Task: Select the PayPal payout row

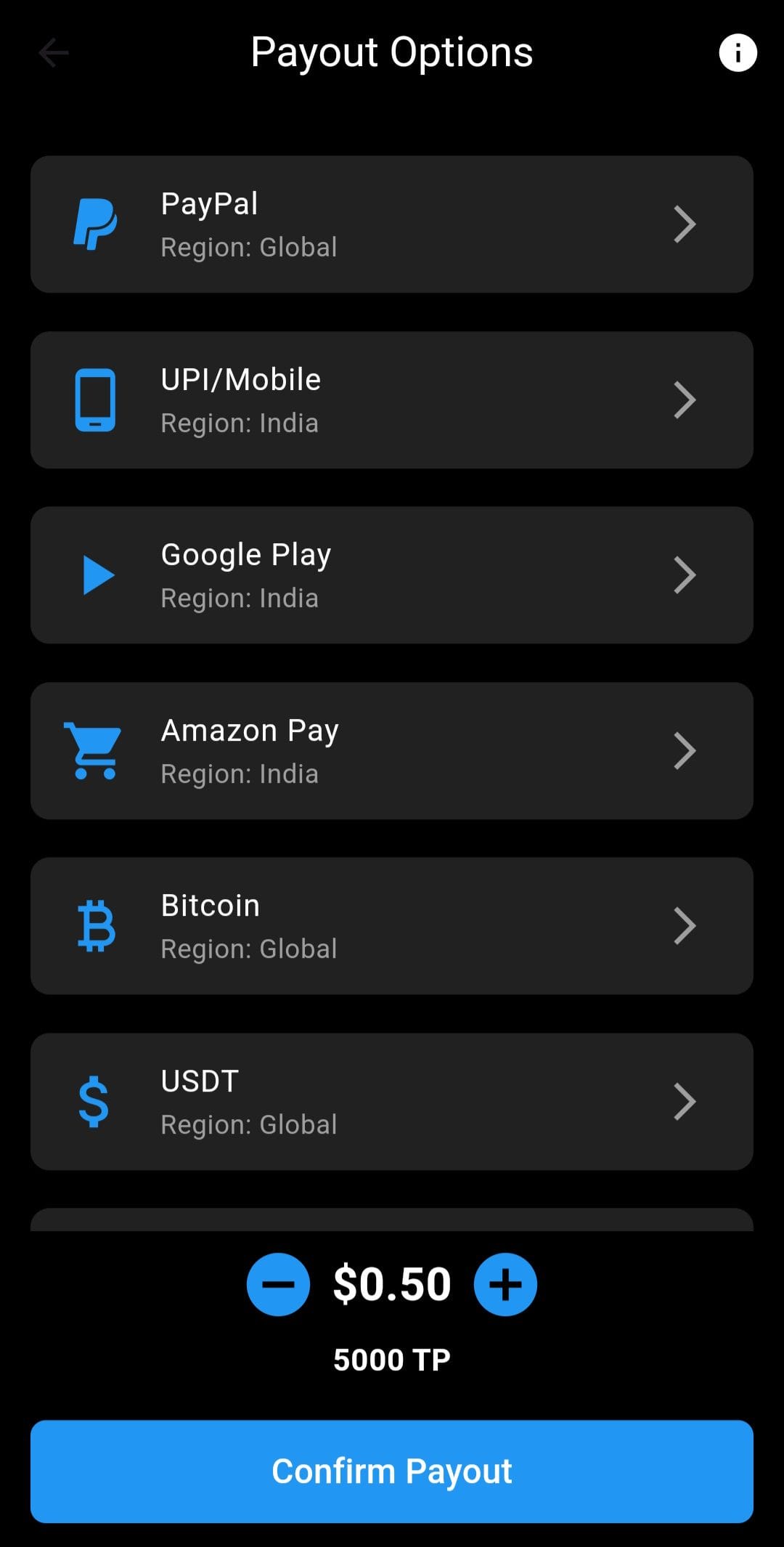Action: click(x=392, y=224)
